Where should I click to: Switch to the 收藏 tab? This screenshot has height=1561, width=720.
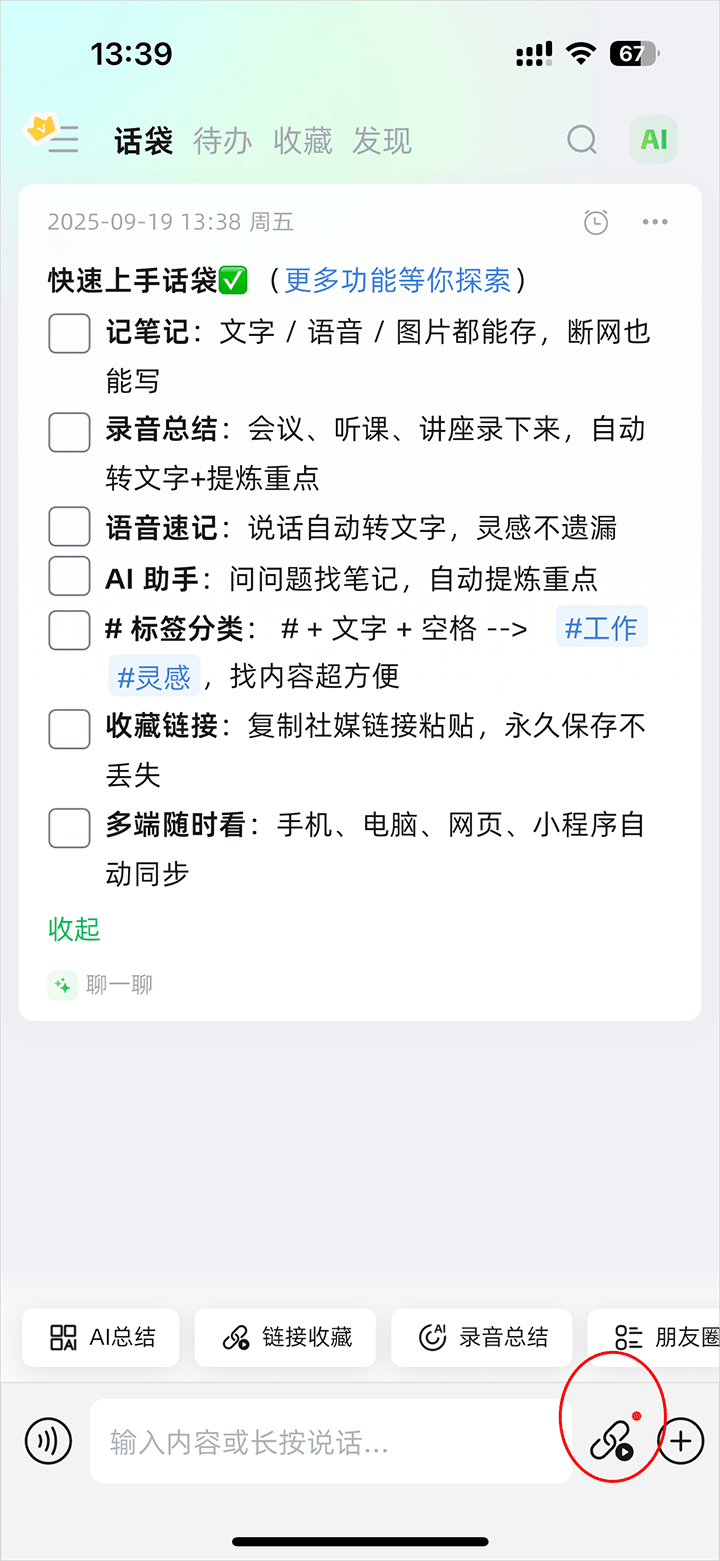302,142
